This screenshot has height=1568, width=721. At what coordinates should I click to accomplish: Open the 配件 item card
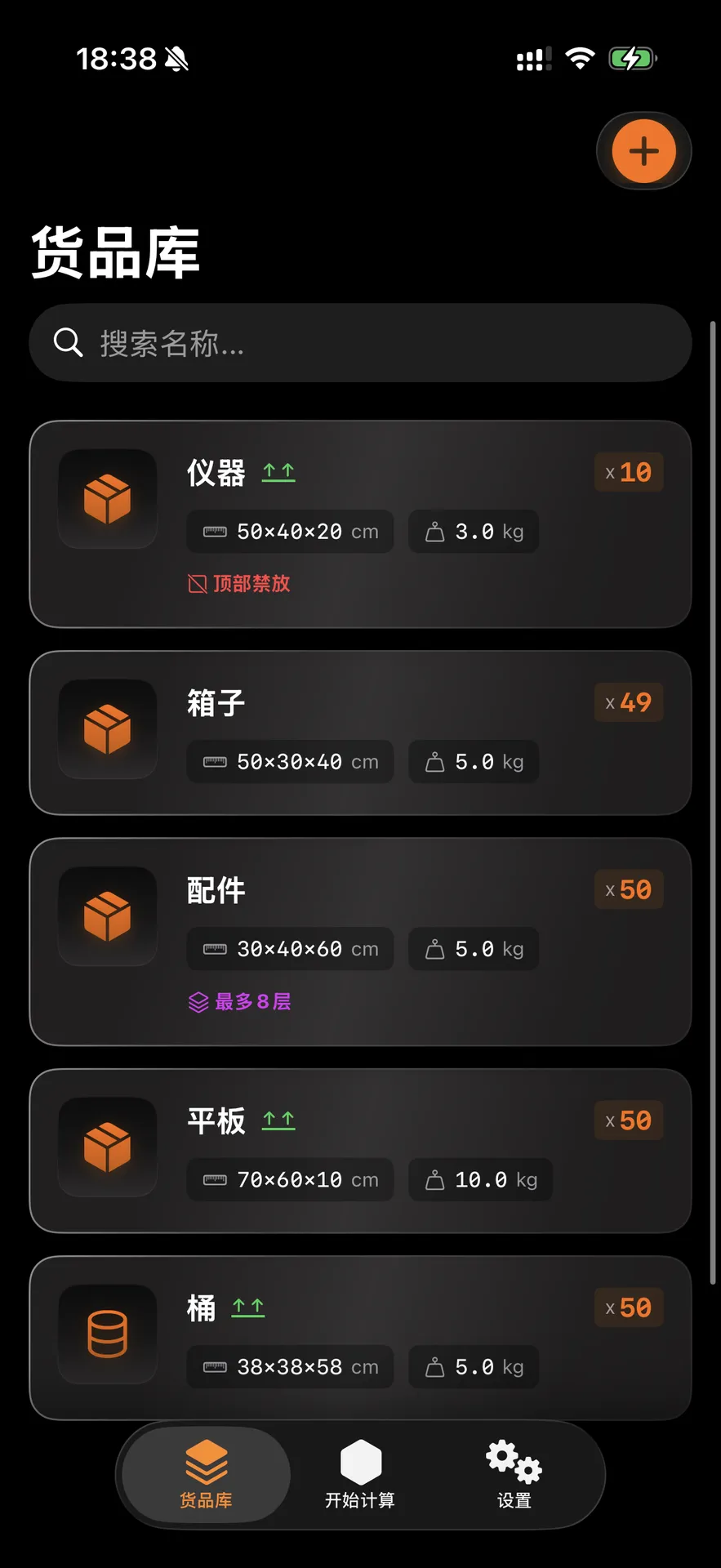pyautogui.click(x=359, y=942)
